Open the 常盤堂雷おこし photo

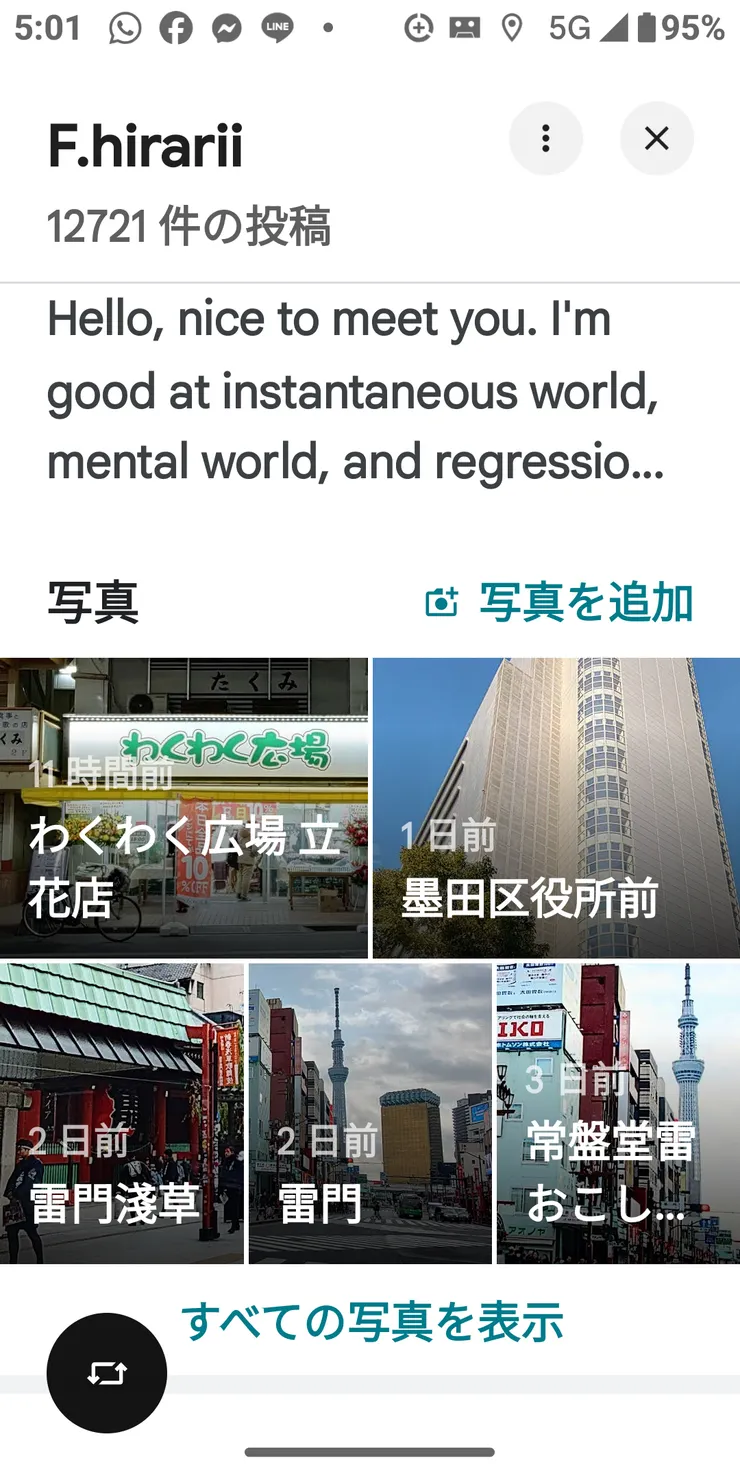click(x=615, y=1110)
